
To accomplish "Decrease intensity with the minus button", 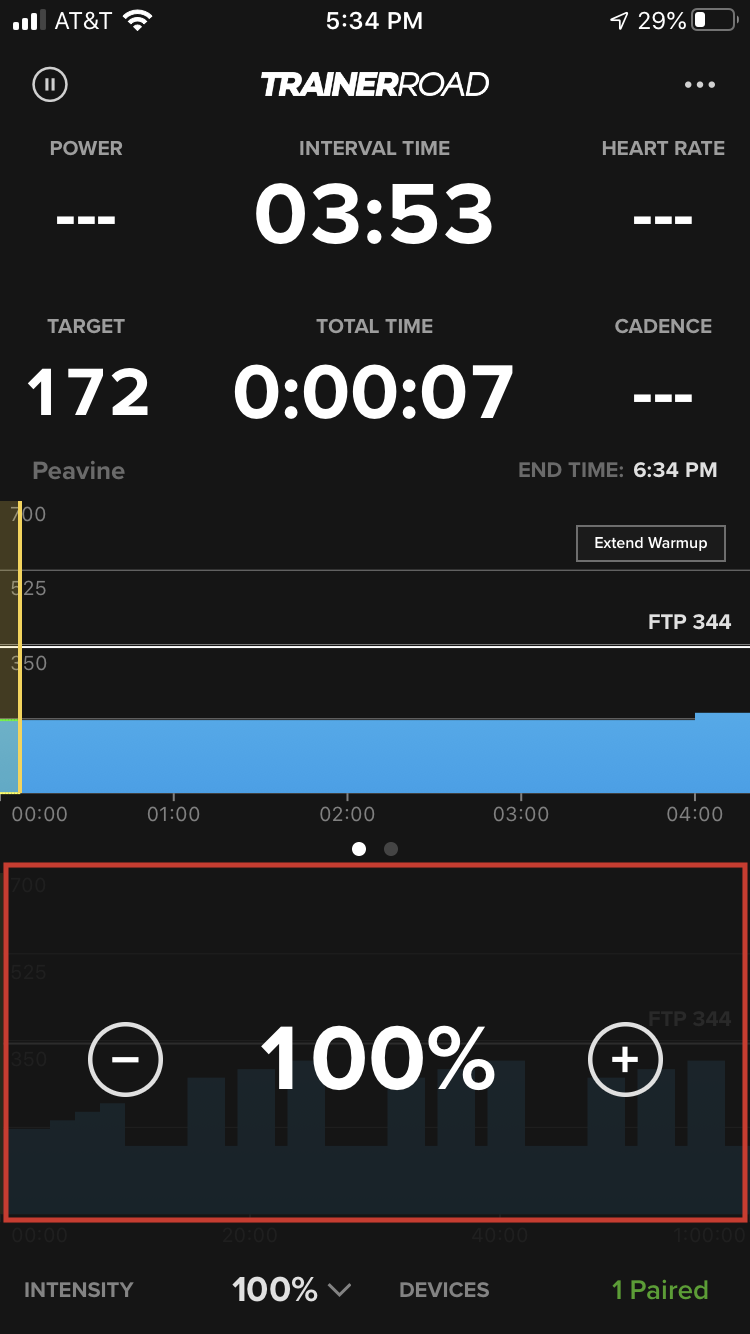I will [125, 1058].
